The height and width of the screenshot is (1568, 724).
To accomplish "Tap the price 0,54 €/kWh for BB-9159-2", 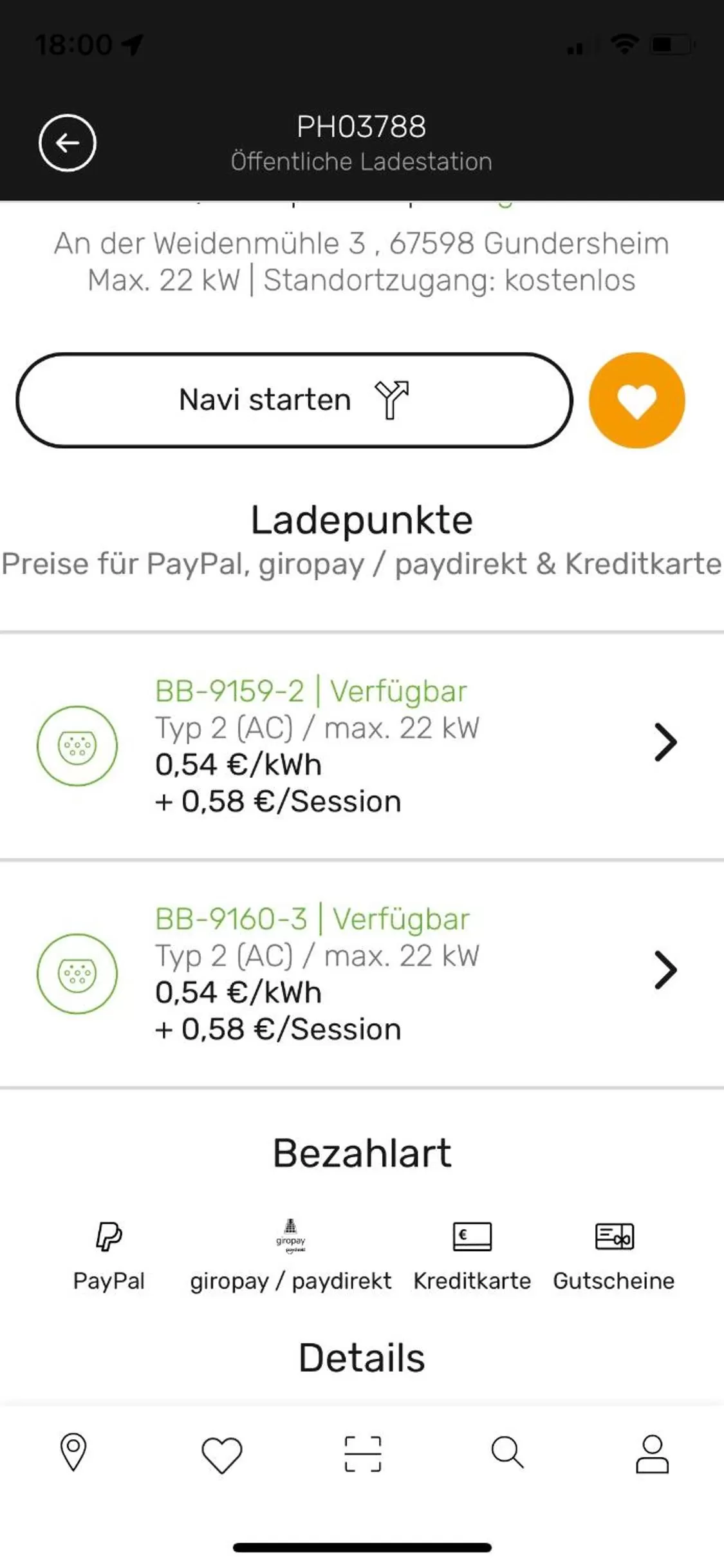I will pos(238,766).
